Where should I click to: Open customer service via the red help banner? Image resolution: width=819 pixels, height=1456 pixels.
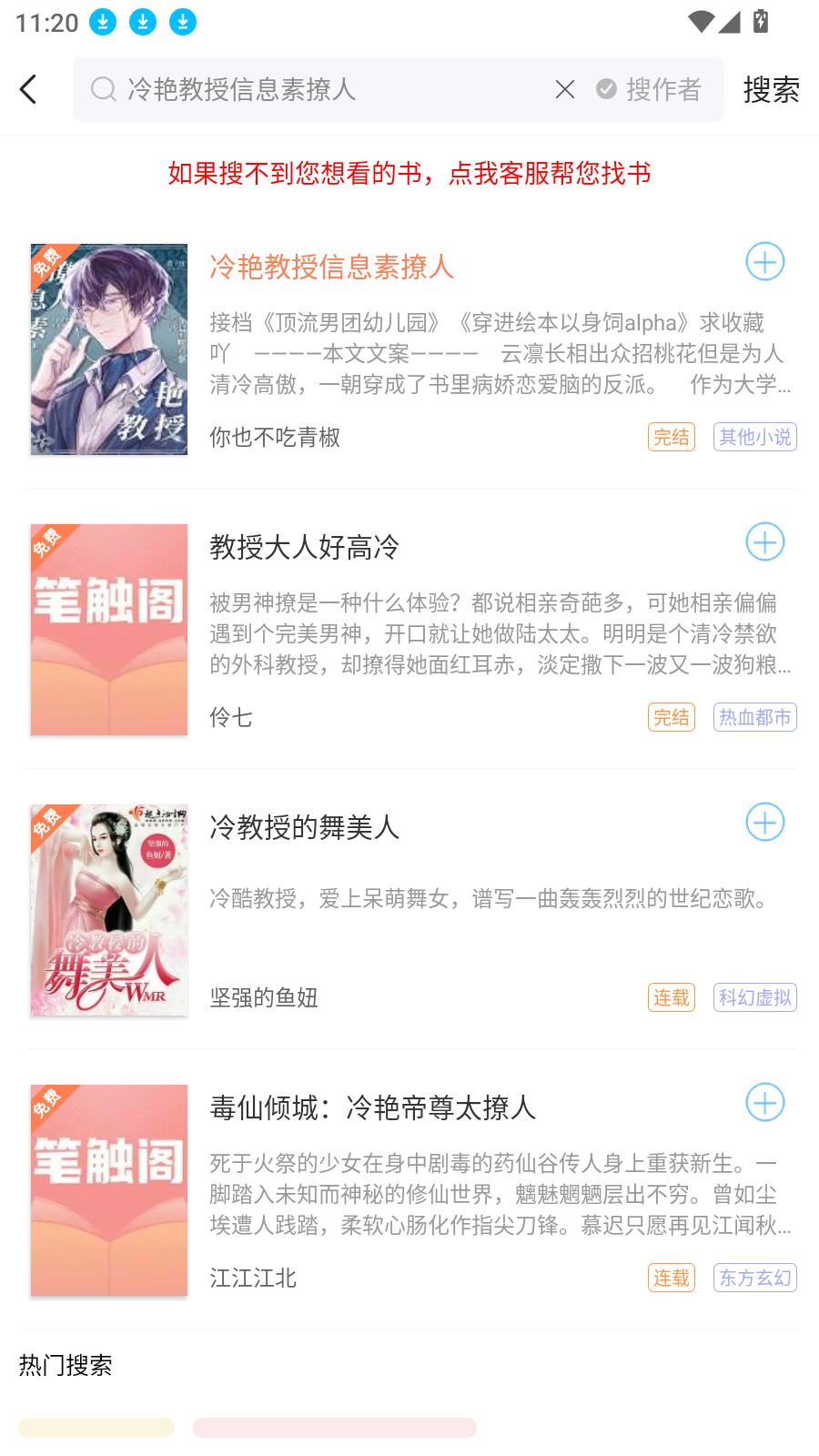[x=409, y=173]
